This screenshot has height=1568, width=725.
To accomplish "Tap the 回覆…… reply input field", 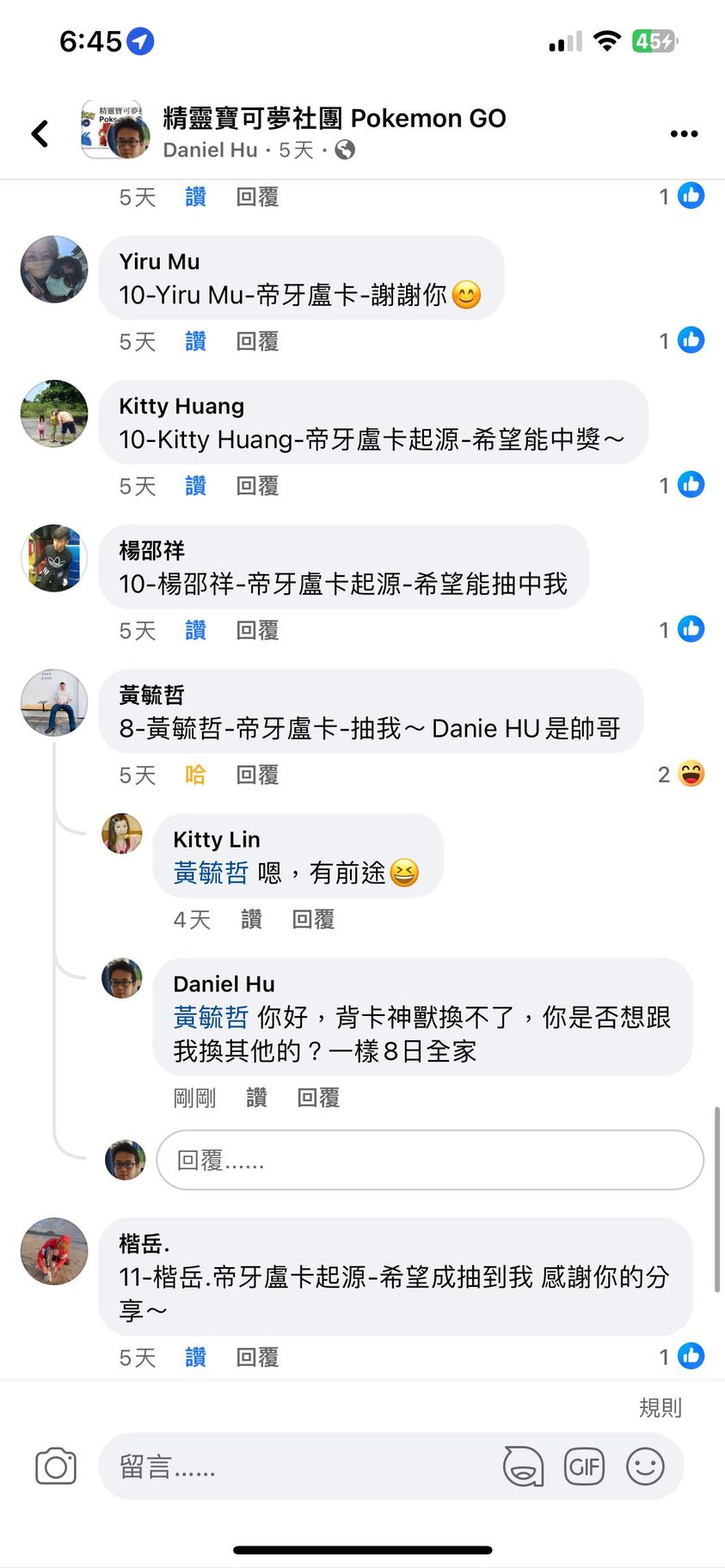I will 429,1161.
